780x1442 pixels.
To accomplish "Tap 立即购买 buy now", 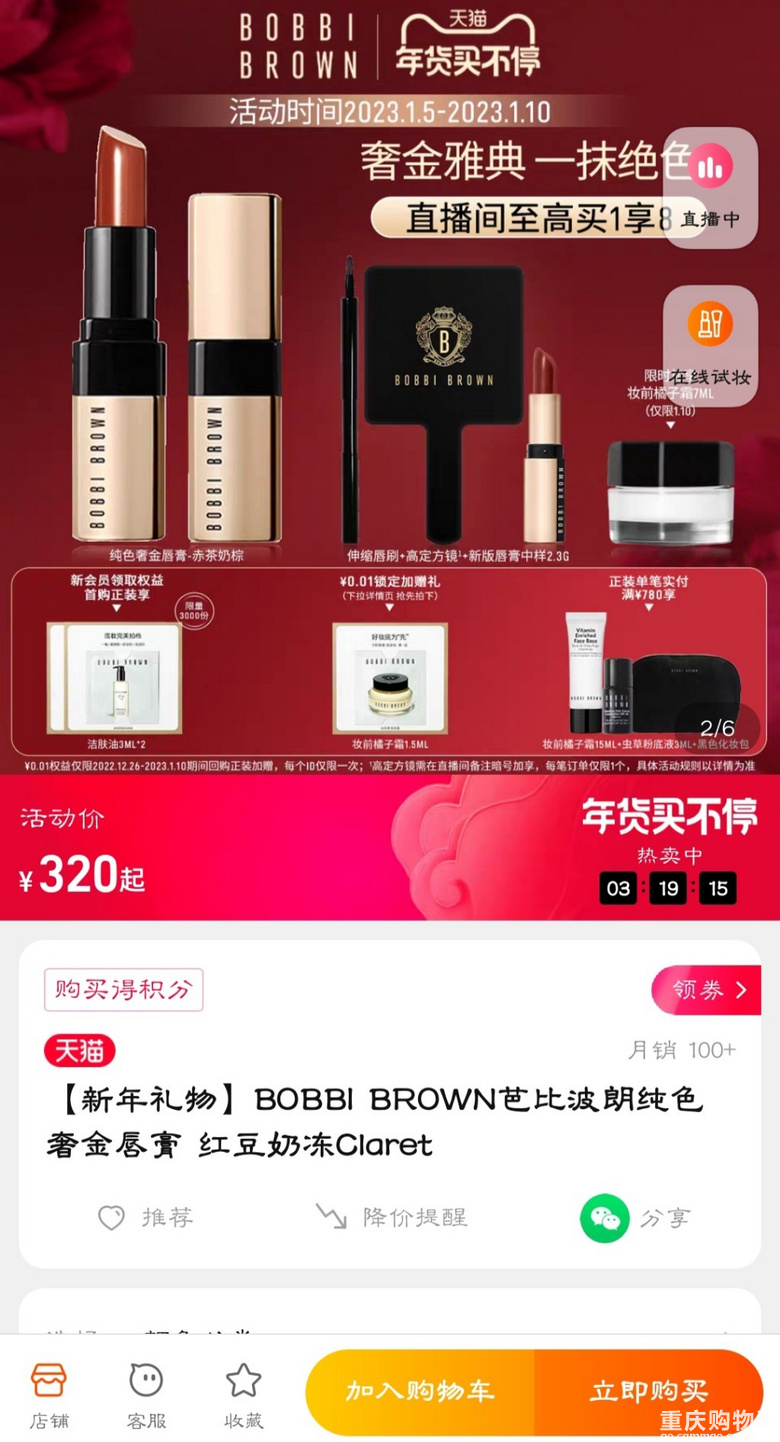I will [648, 1391].
